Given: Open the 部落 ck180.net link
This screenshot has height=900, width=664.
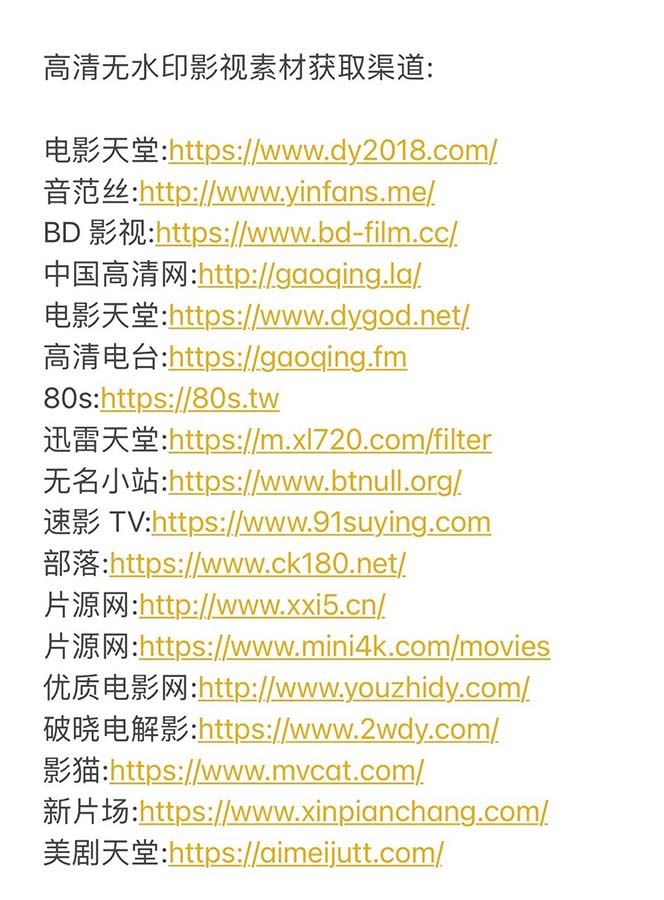Looking at the screenshot, I should click(257, 564).
